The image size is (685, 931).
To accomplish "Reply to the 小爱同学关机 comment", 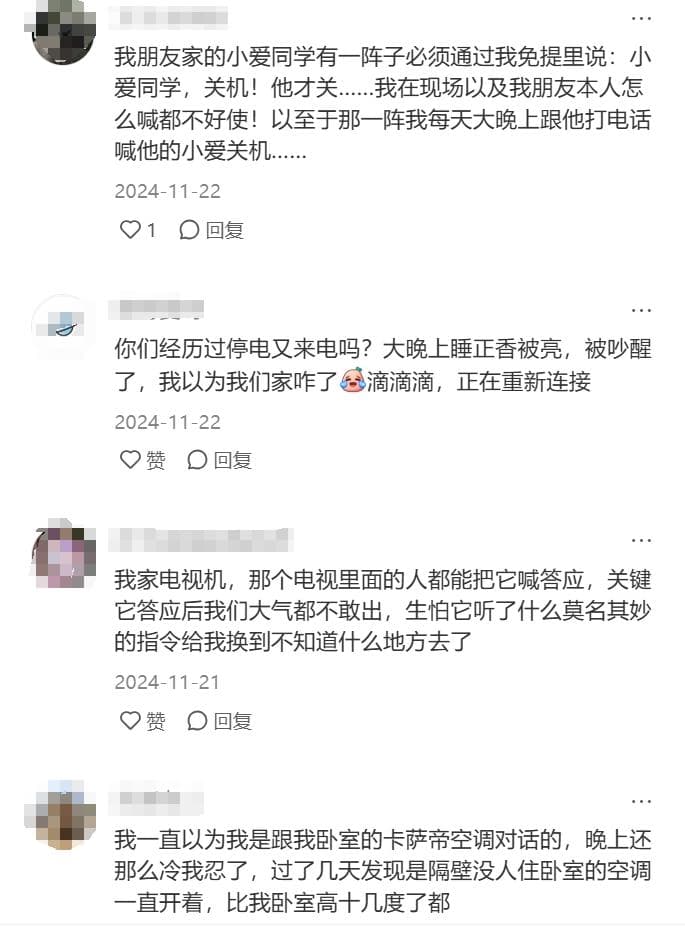I will click(211, 230).
